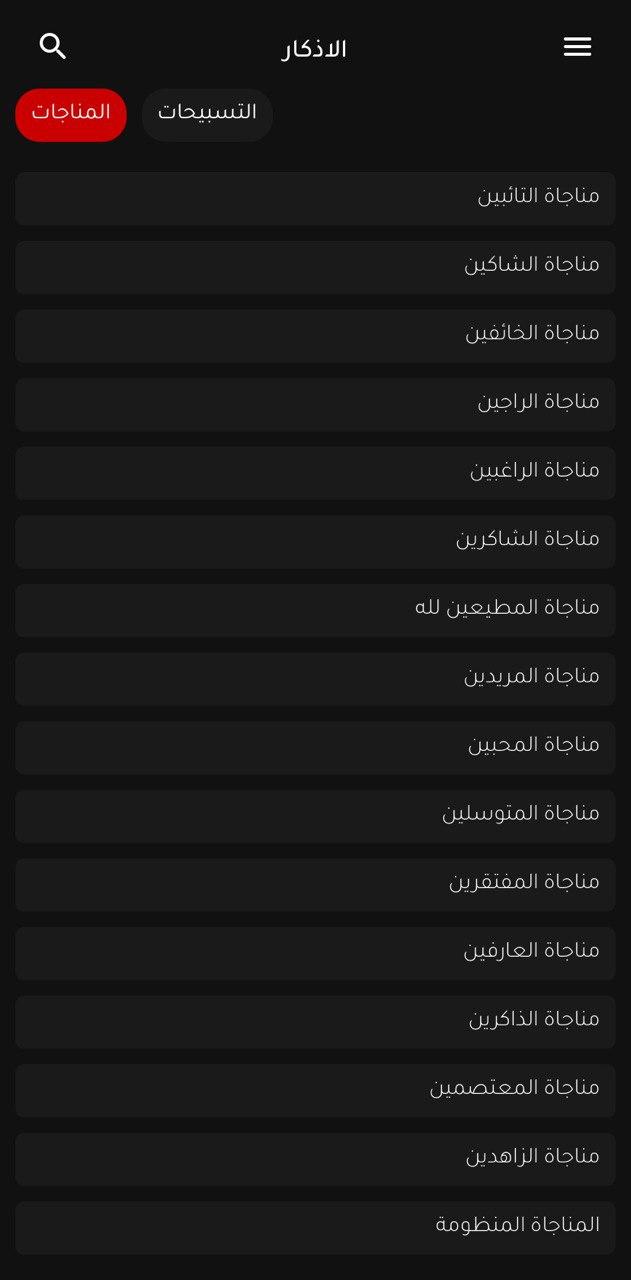631x1280 pixels.
Task: Open the search icon
Action: coord(53,46)
